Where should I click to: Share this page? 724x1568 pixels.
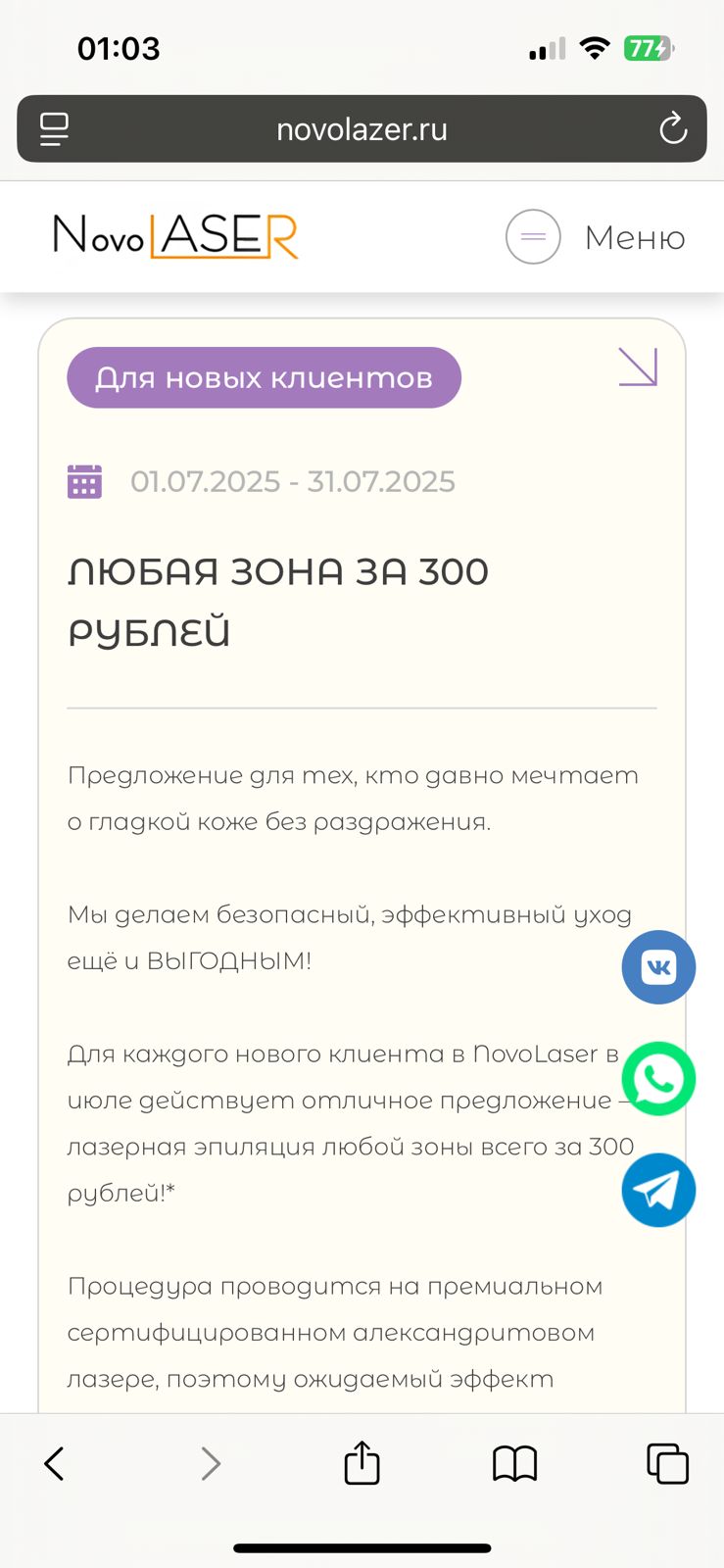point(362,1462)
